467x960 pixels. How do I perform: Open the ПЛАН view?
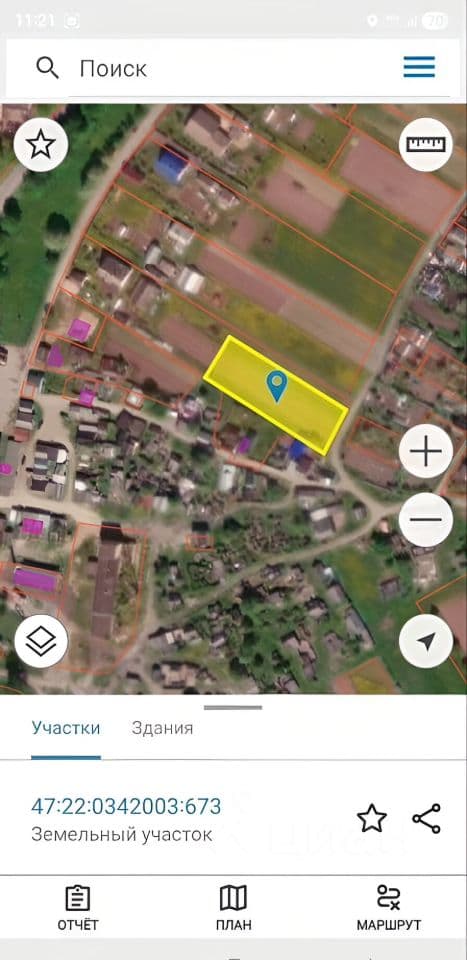(x=233, y=908)
